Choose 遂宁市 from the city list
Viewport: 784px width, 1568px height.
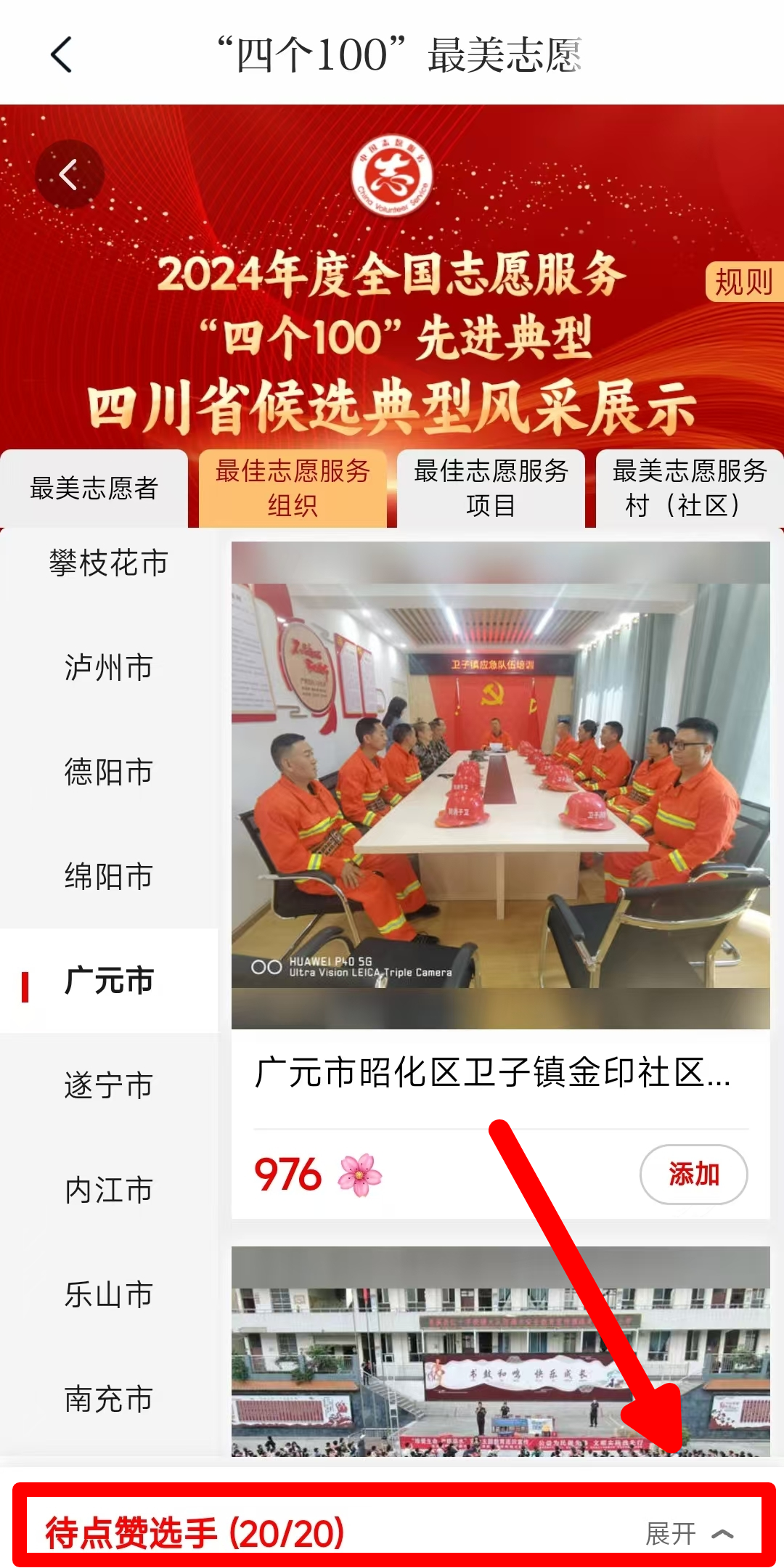coord(109,1086)
